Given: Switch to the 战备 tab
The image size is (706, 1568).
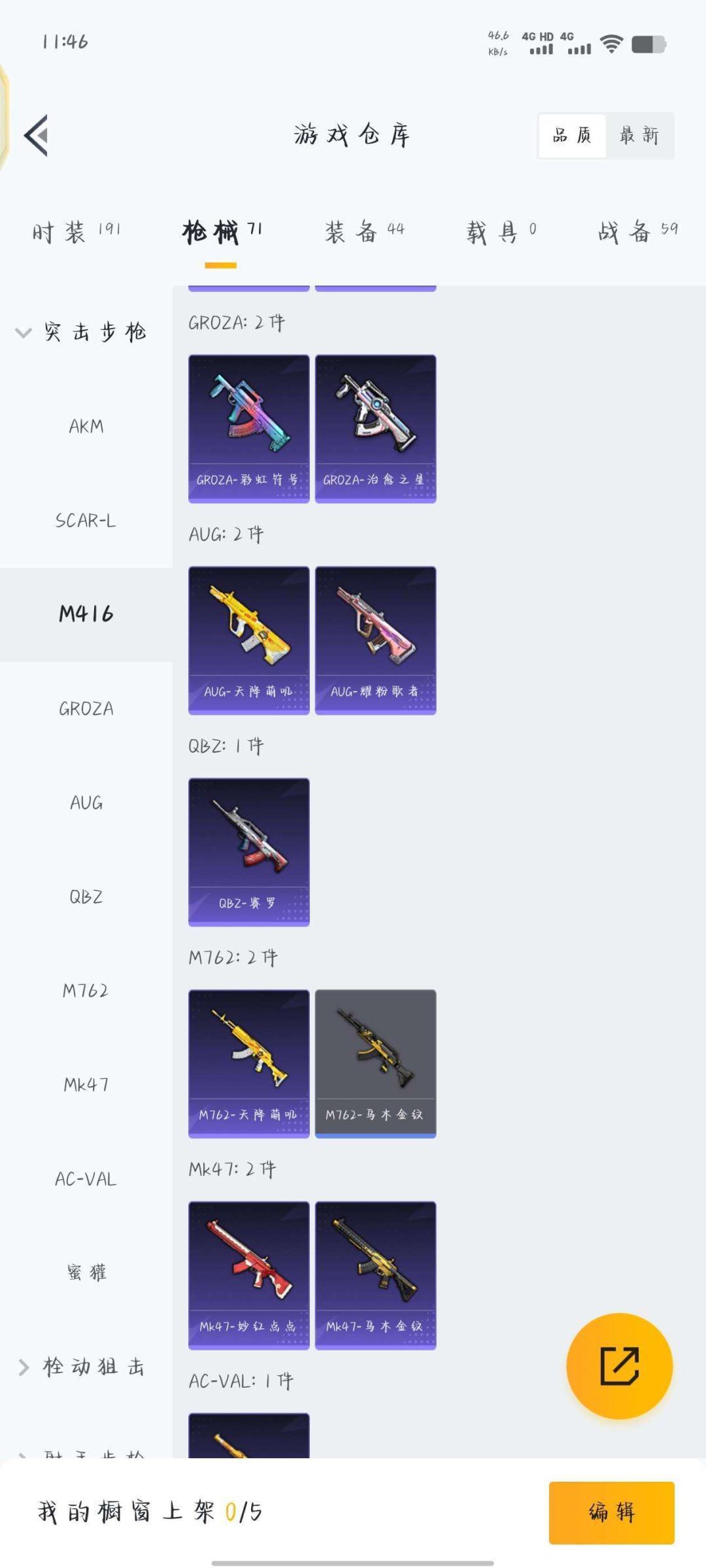Looking at the screenshot, I should [637, 231].
